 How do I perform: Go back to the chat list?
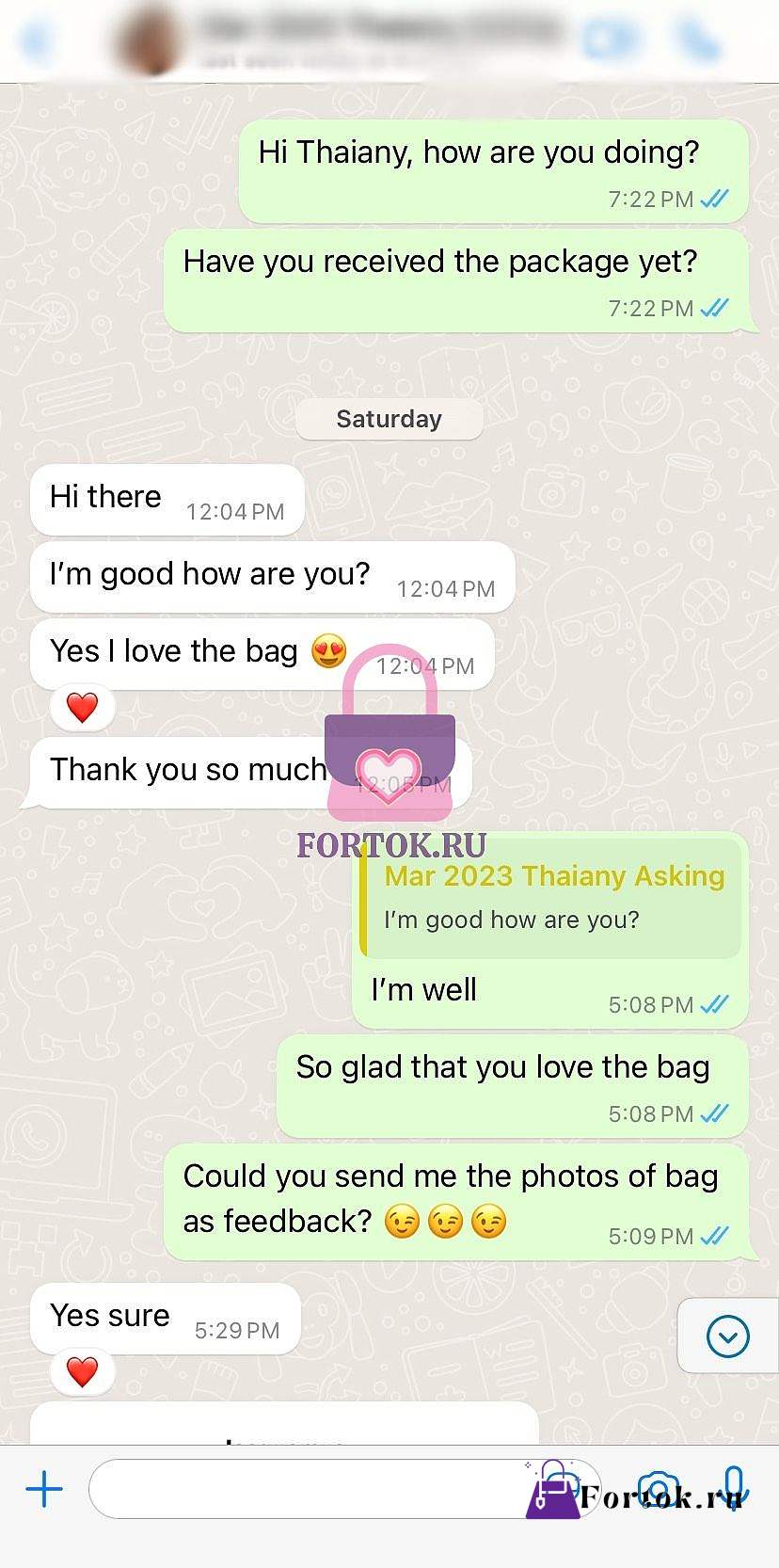coord(36,40)
